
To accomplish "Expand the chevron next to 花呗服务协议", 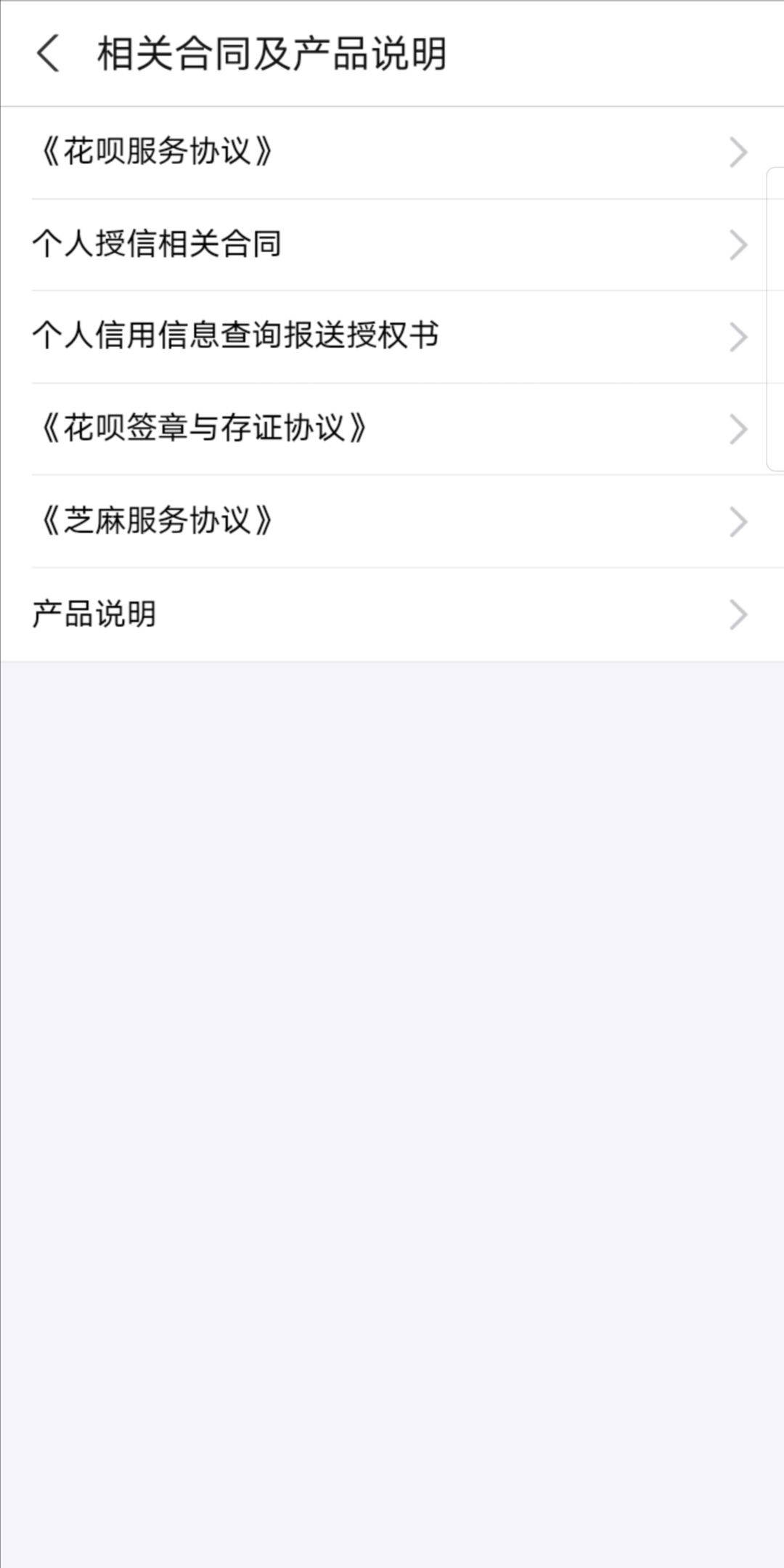I will pos(738,152).
